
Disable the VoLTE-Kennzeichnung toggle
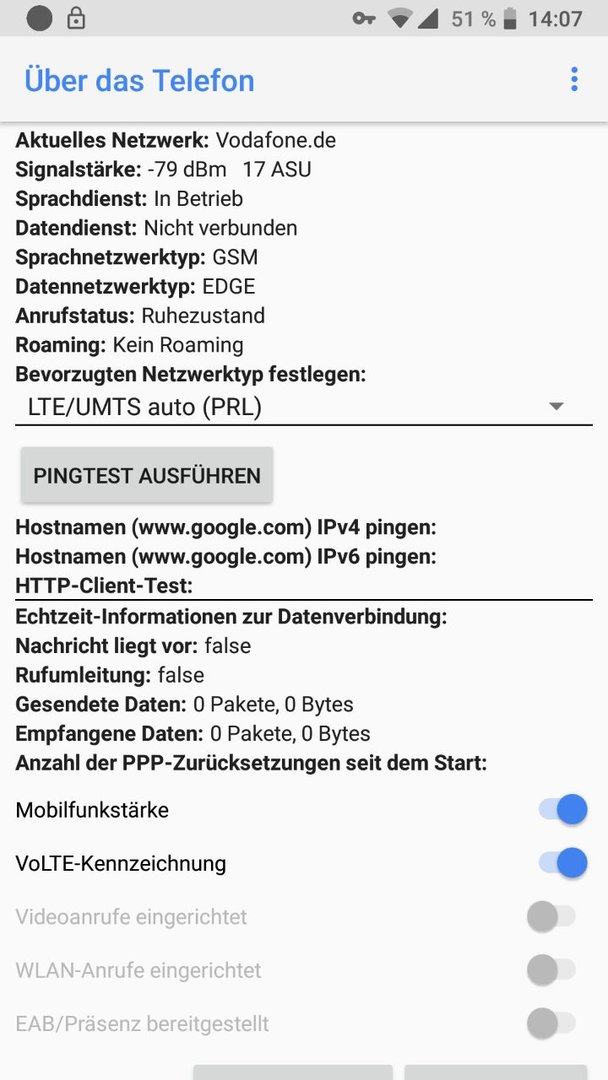point(561,863)
